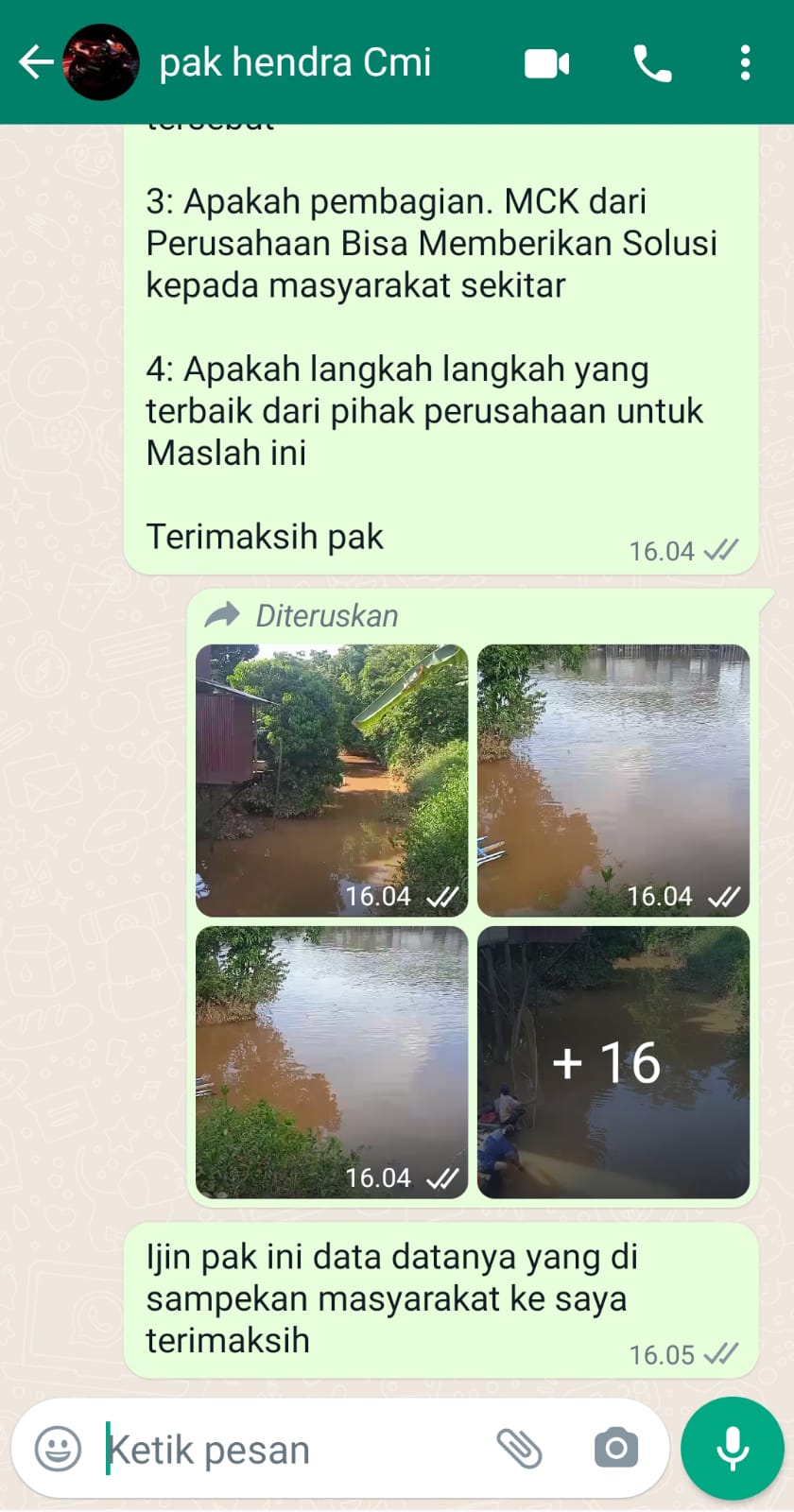794x1512 pixels.
Task: Open pak hendra Cmi contact info
Action: (295, 62)
